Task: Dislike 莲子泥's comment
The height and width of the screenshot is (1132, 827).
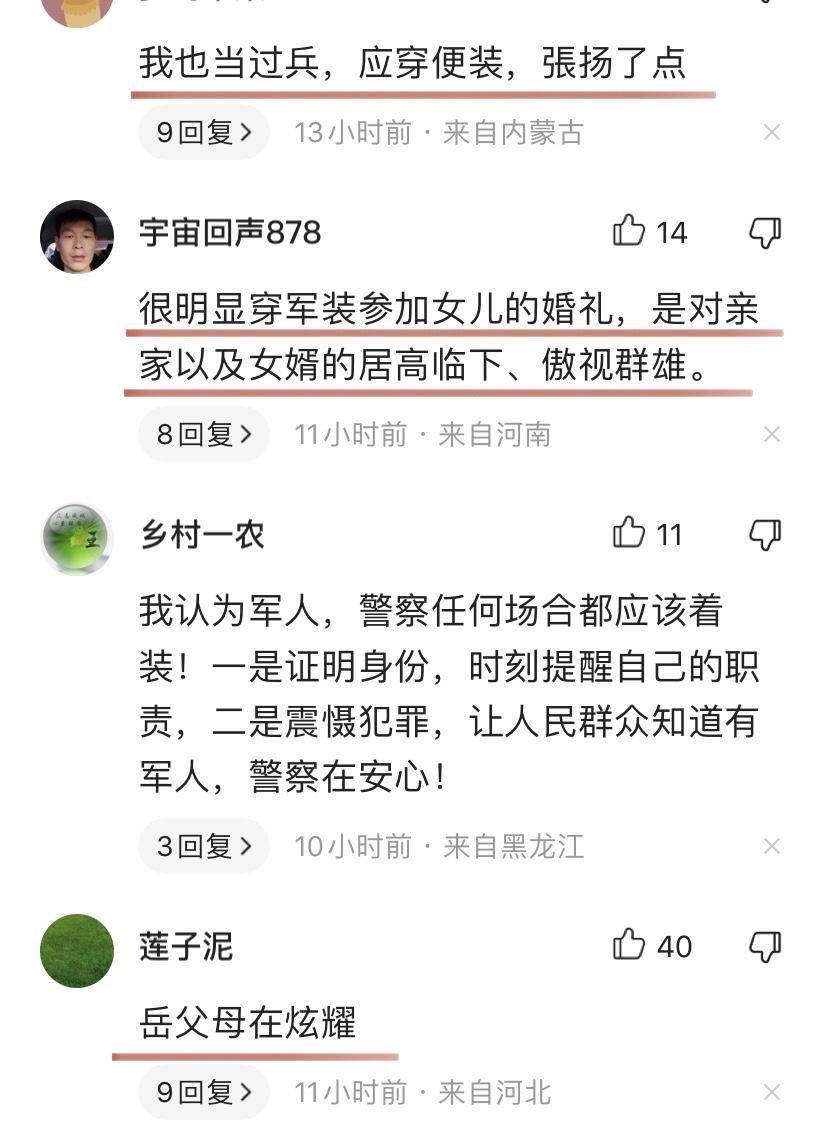Action: (765, 945)
